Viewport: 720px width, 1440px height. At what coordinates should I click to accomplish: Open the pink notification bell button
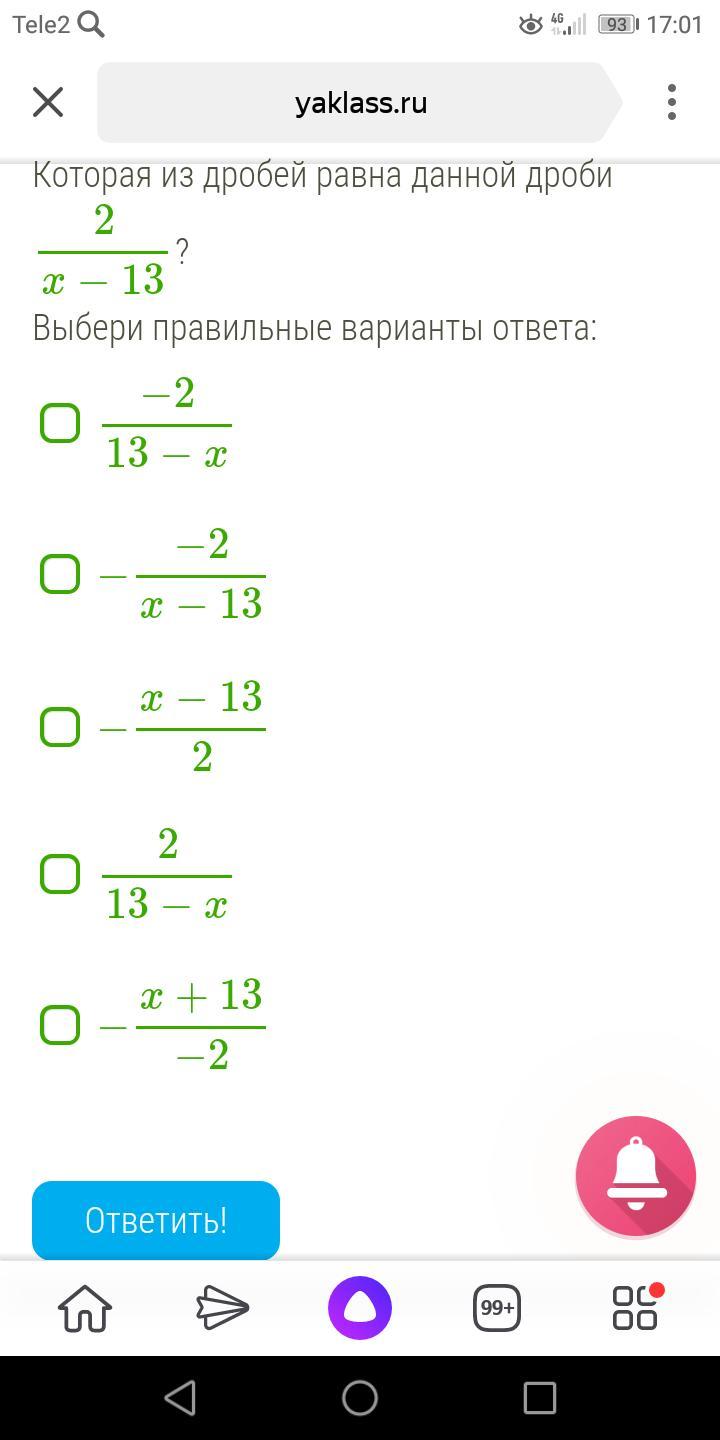636,1177
